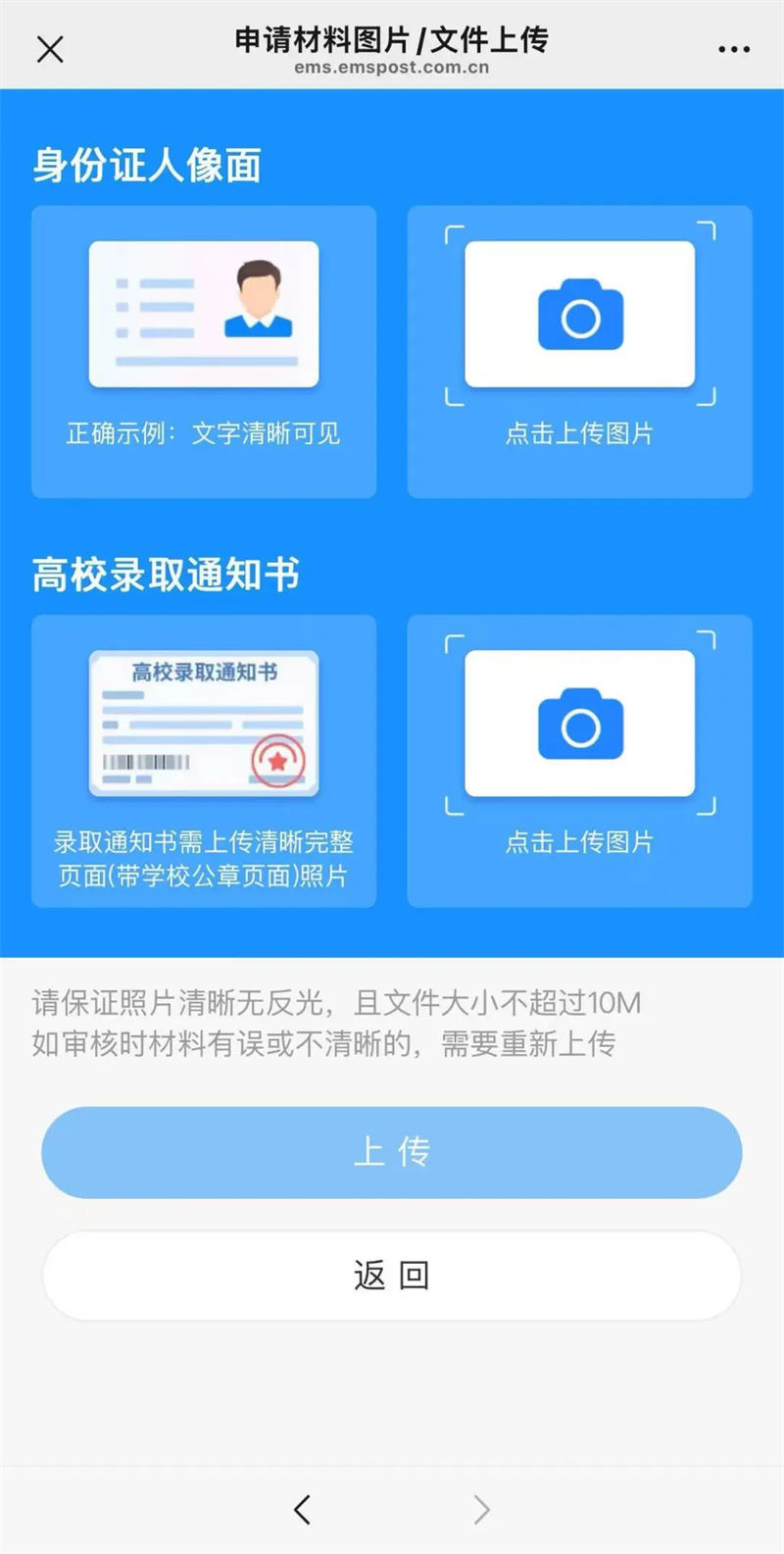Upload photo for 身份证人像面
This screenshot has width=784, height=1554.
coord(579,316)
